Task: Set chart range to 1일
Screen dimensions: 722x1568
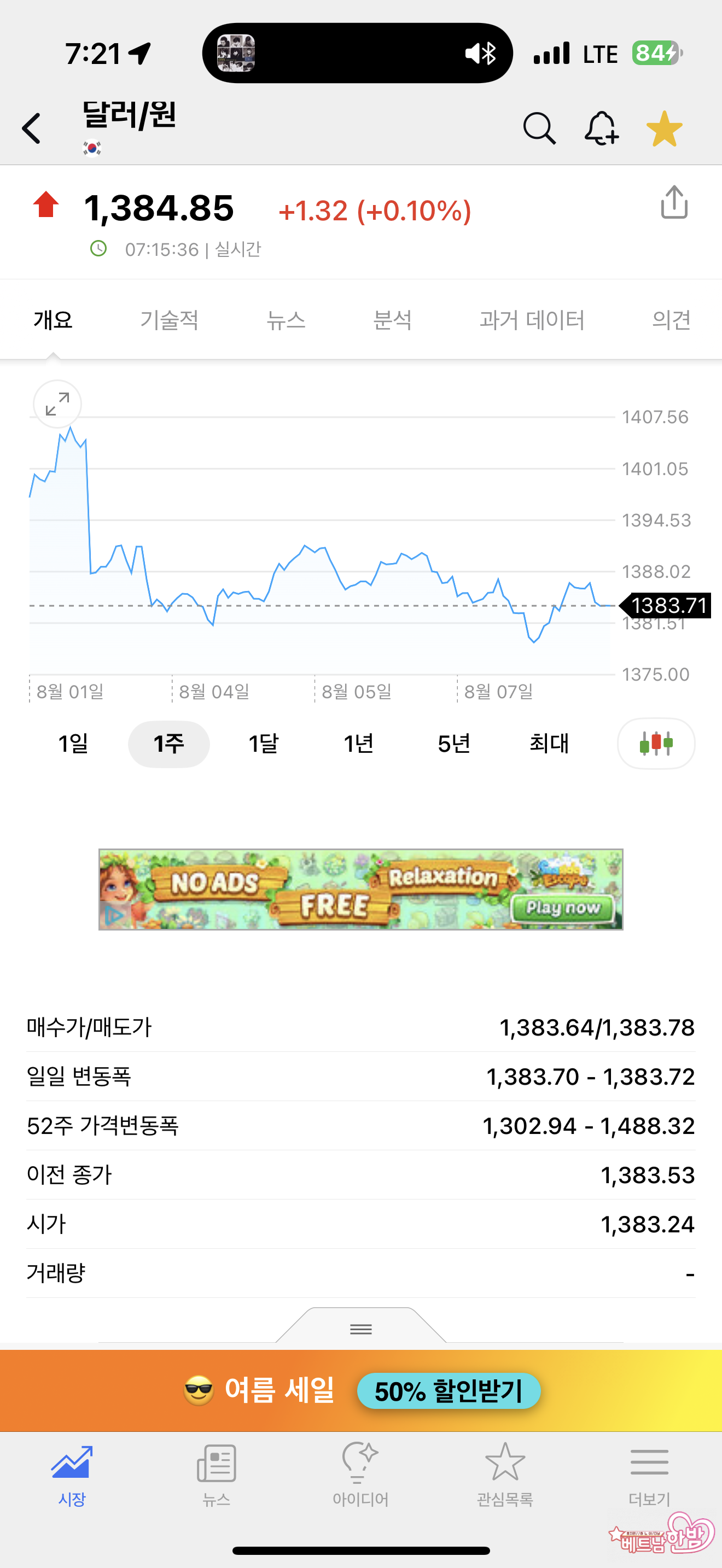Action: (73, 743)
